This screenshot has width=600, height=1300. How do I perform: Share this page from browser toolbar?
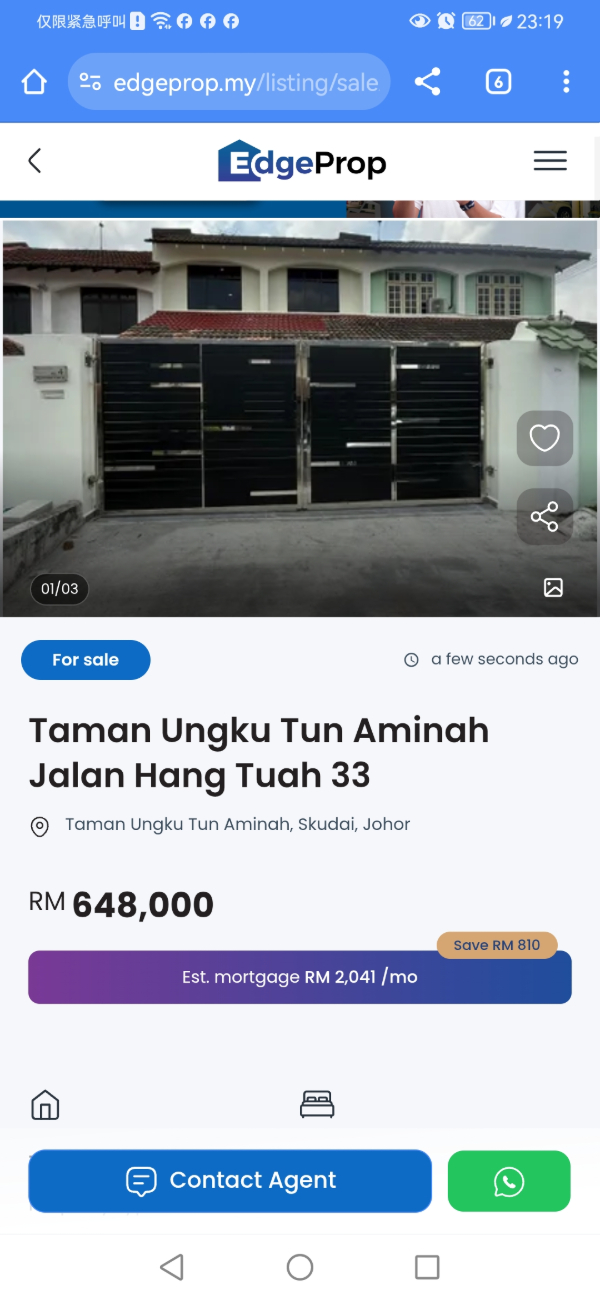tap(427, 82)
